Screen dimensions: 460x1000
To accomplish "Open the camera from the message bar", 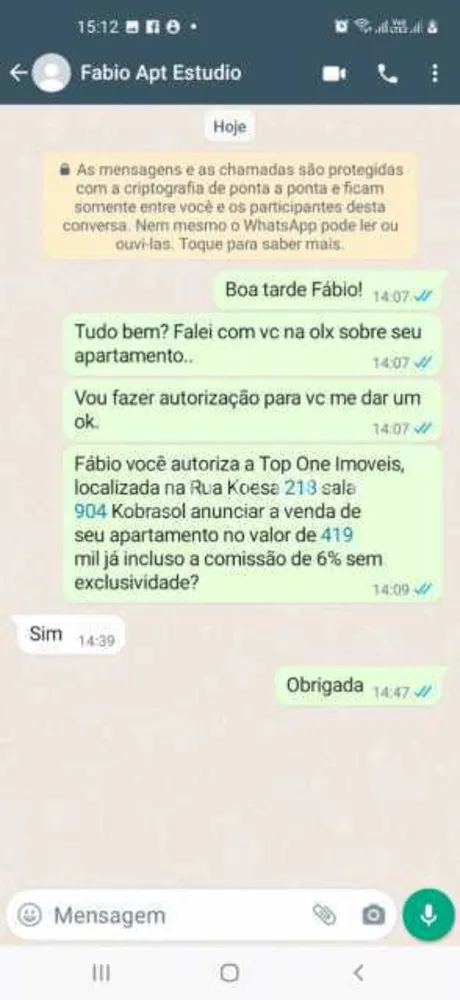I will click(373, 915).
